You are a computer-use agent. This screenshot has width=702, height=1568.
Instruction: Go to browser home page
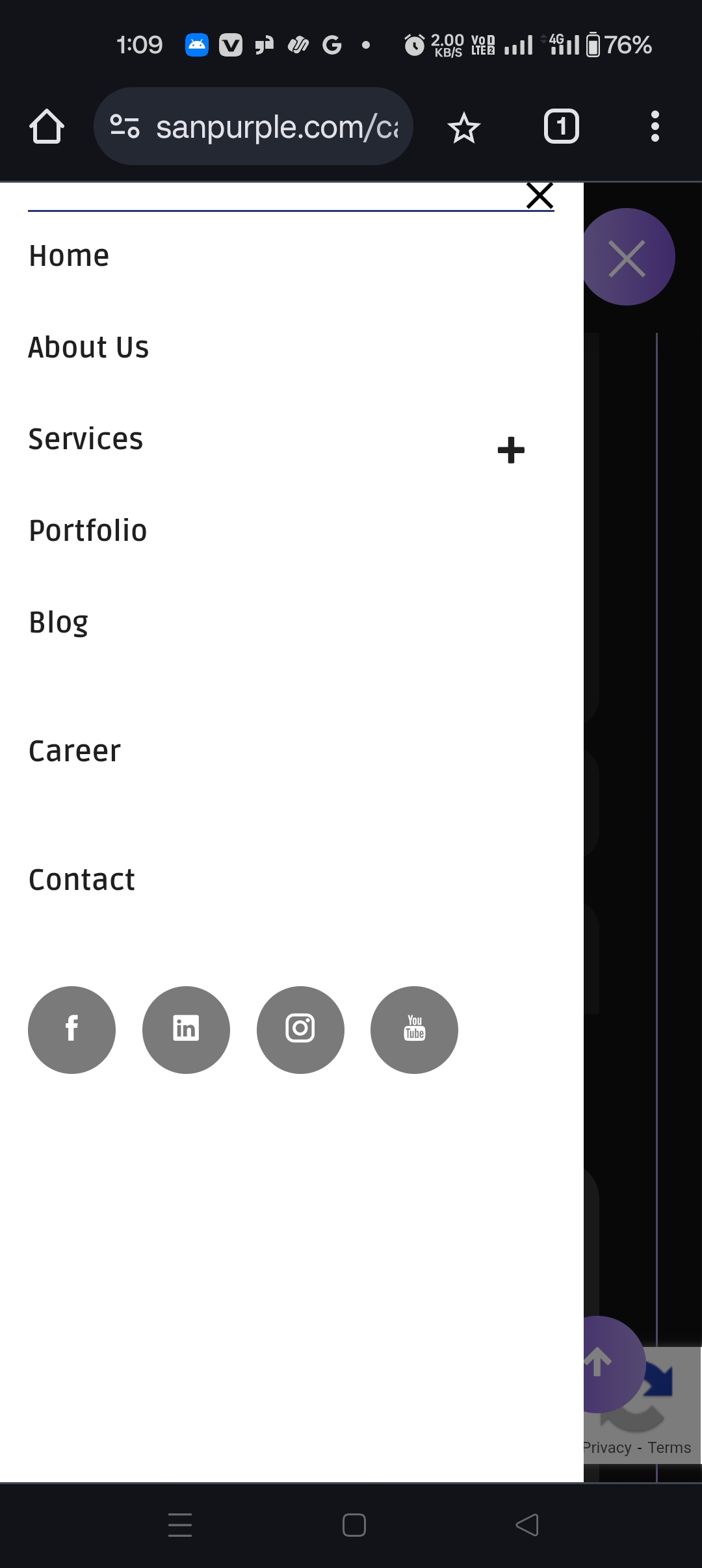tap(47, 126)
